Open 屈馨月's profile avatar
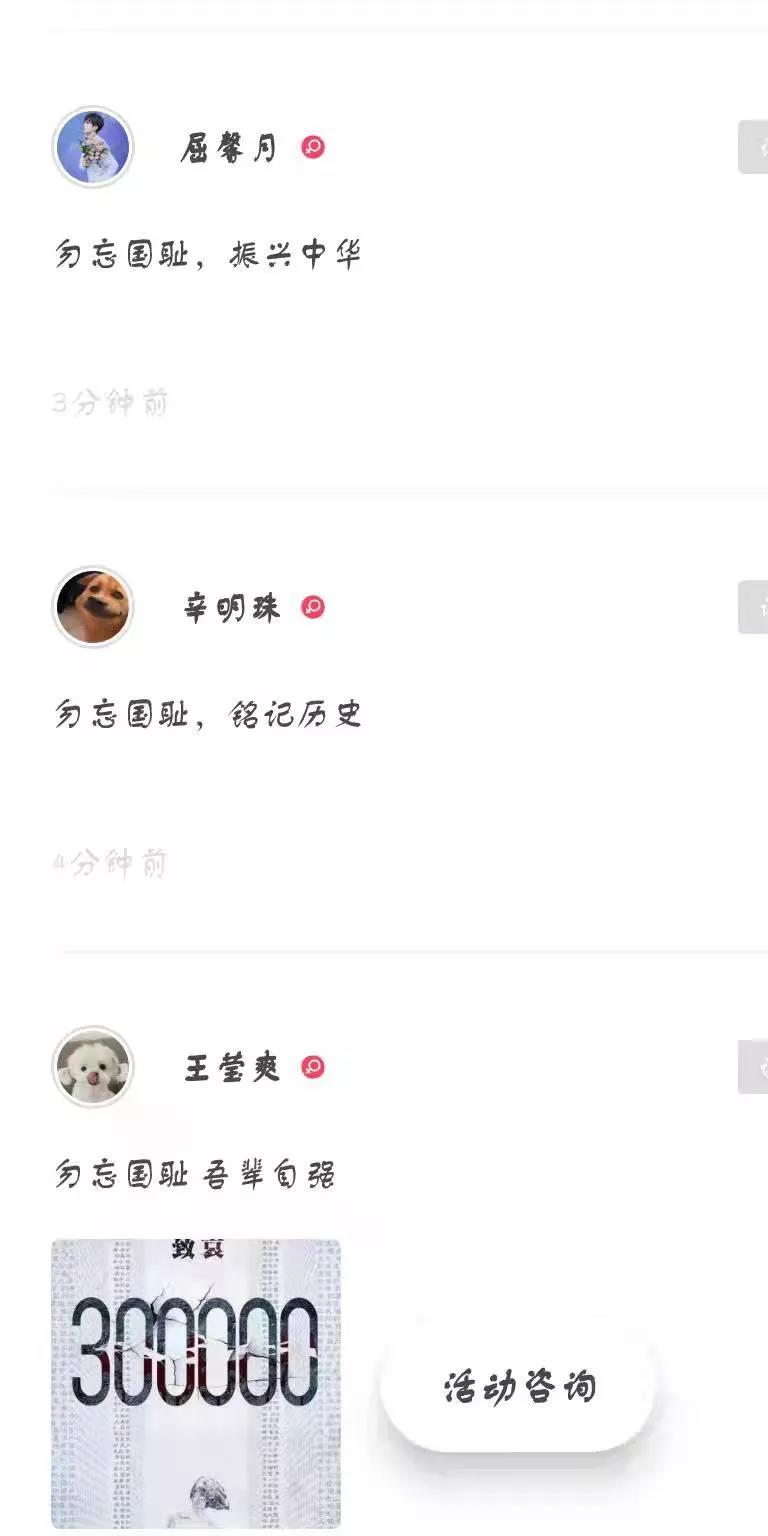The width and height of the screenshot is (768, 1536). (x=92, y=147)
